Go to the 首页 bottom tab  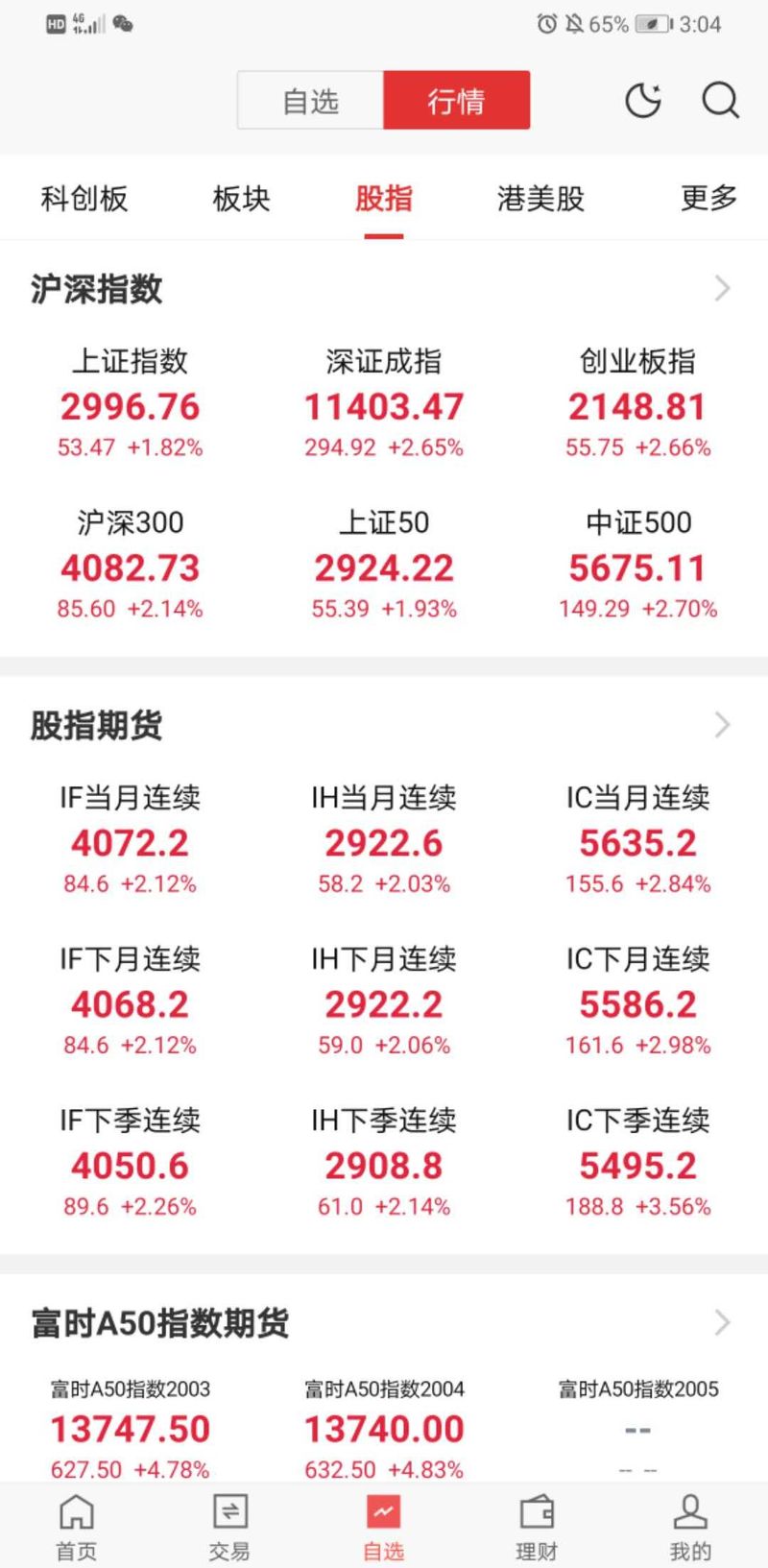coord(77,1527)
